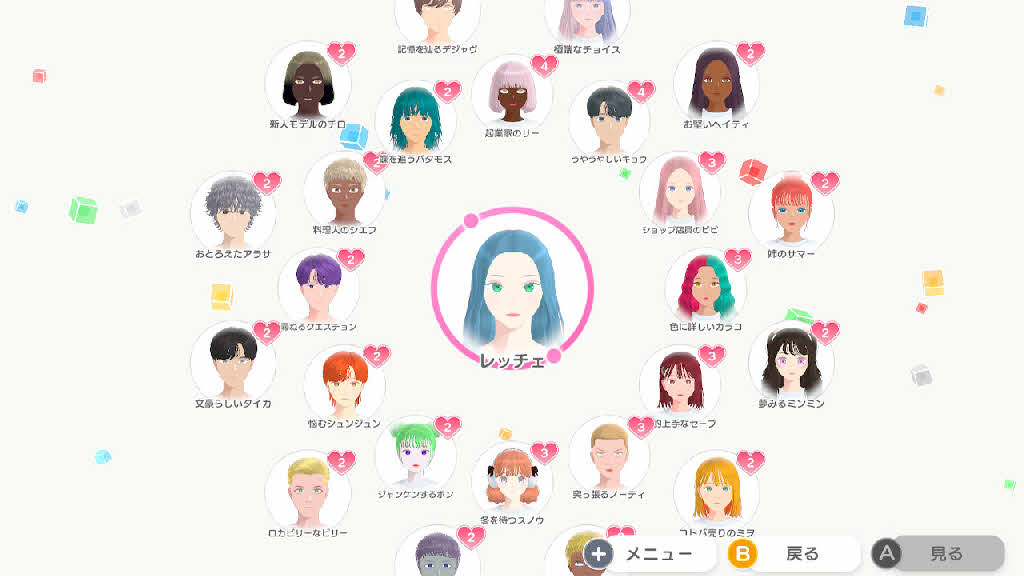Tap the 見る view button
Screen dimensions: 1024x576
(936, 554)
